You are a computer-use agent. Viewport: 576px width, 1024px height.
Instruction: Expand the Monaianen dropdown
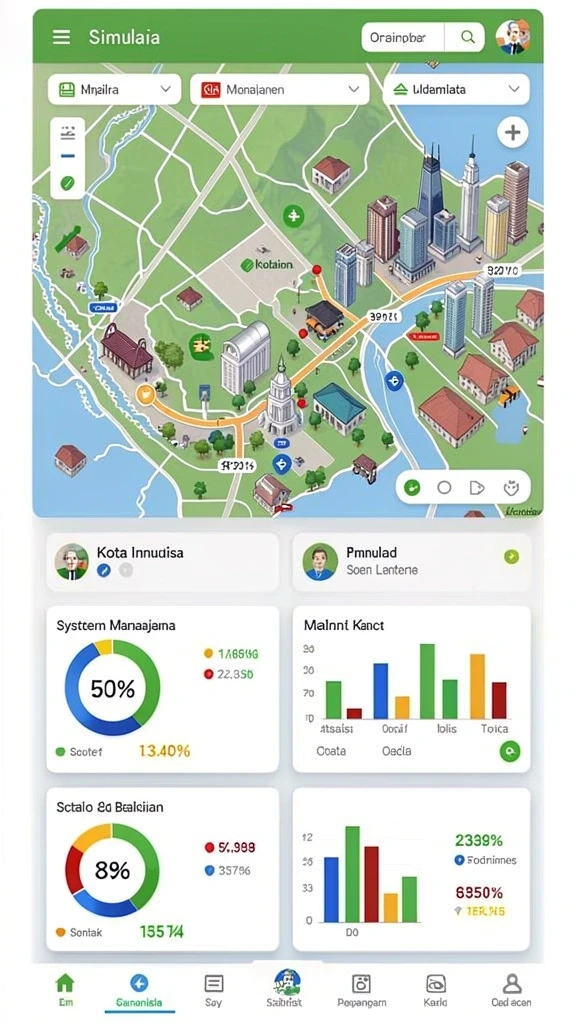pos(280,89)
